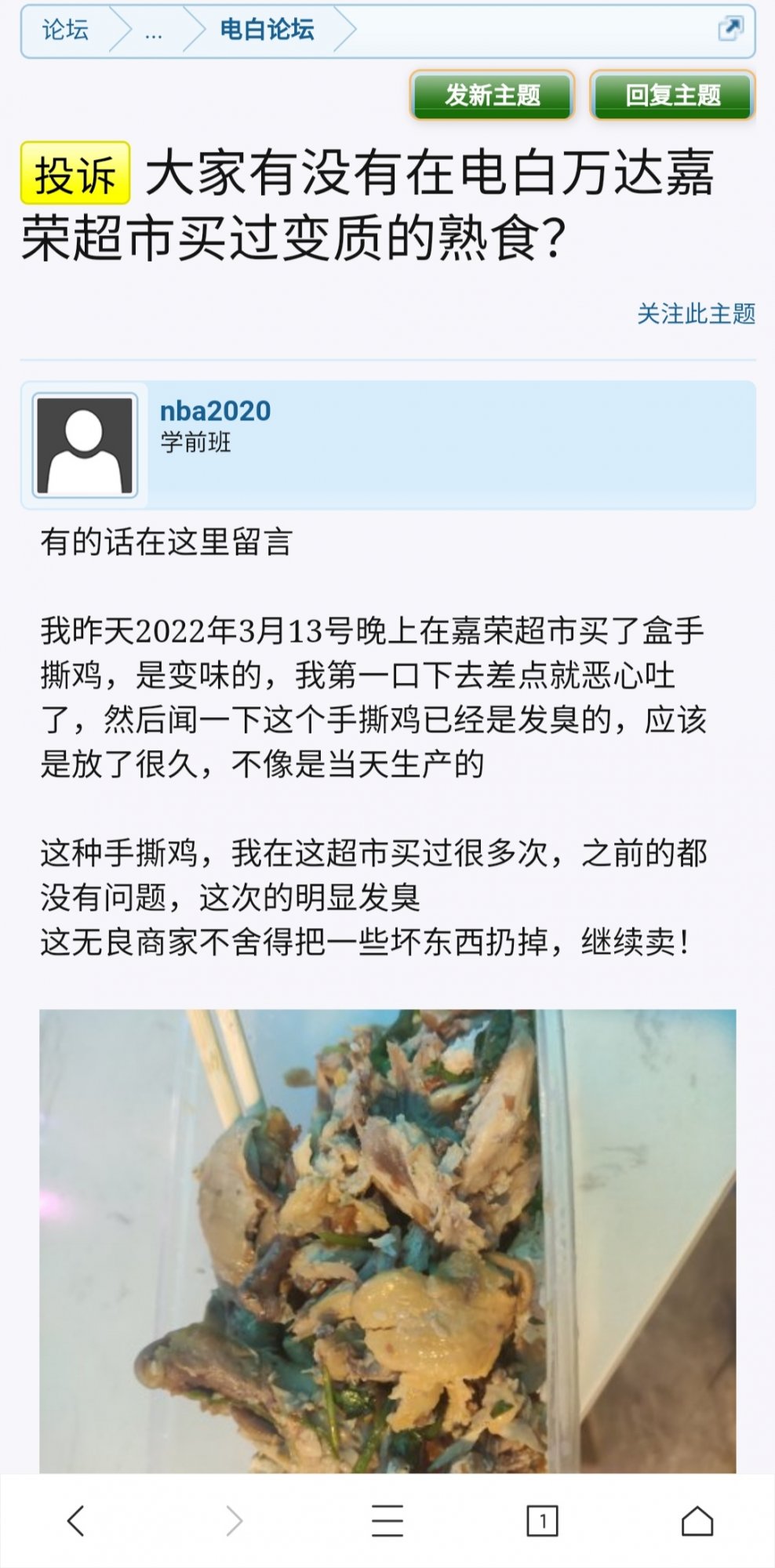Open the 投诉 category tag

75,173
